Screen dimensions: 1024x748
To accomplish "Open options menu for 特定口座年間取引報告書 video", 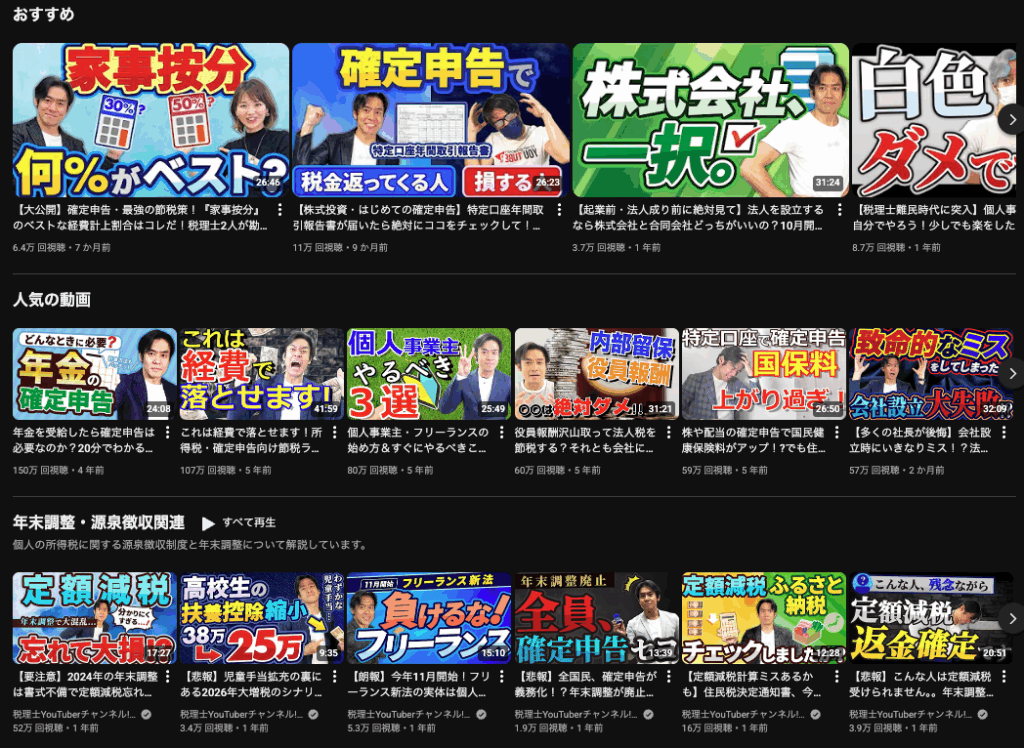I will point(560,212).
